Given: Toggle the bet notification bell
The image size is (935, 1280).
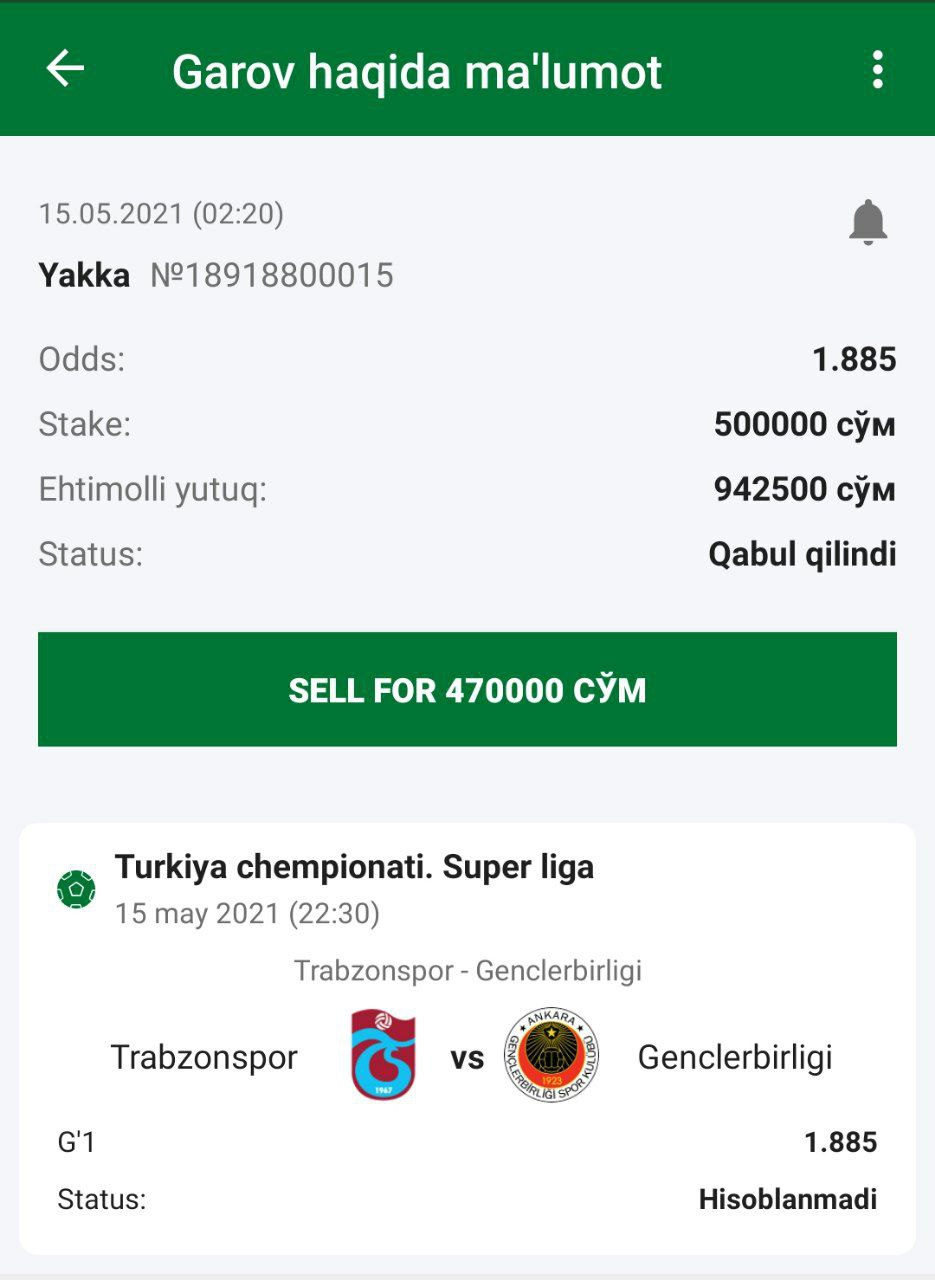Looking at the screenshot, I should point(867,222).
